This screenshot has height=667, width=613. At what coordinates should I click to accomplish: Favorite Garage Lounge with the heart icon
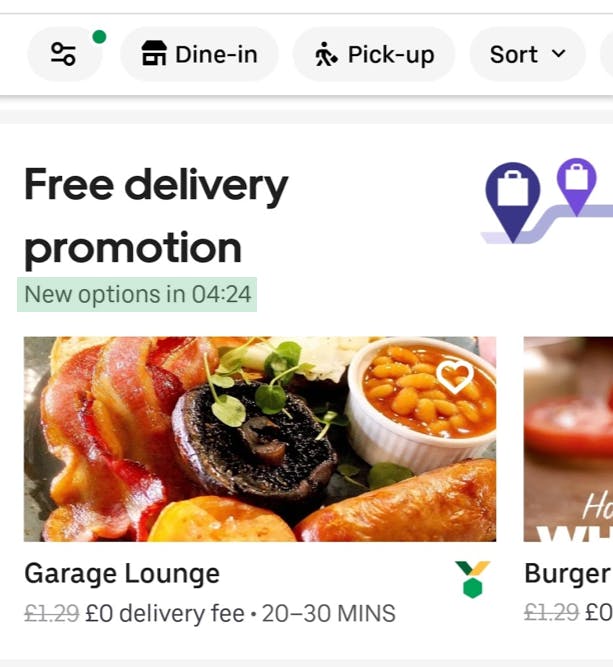(x=454, y=377)
